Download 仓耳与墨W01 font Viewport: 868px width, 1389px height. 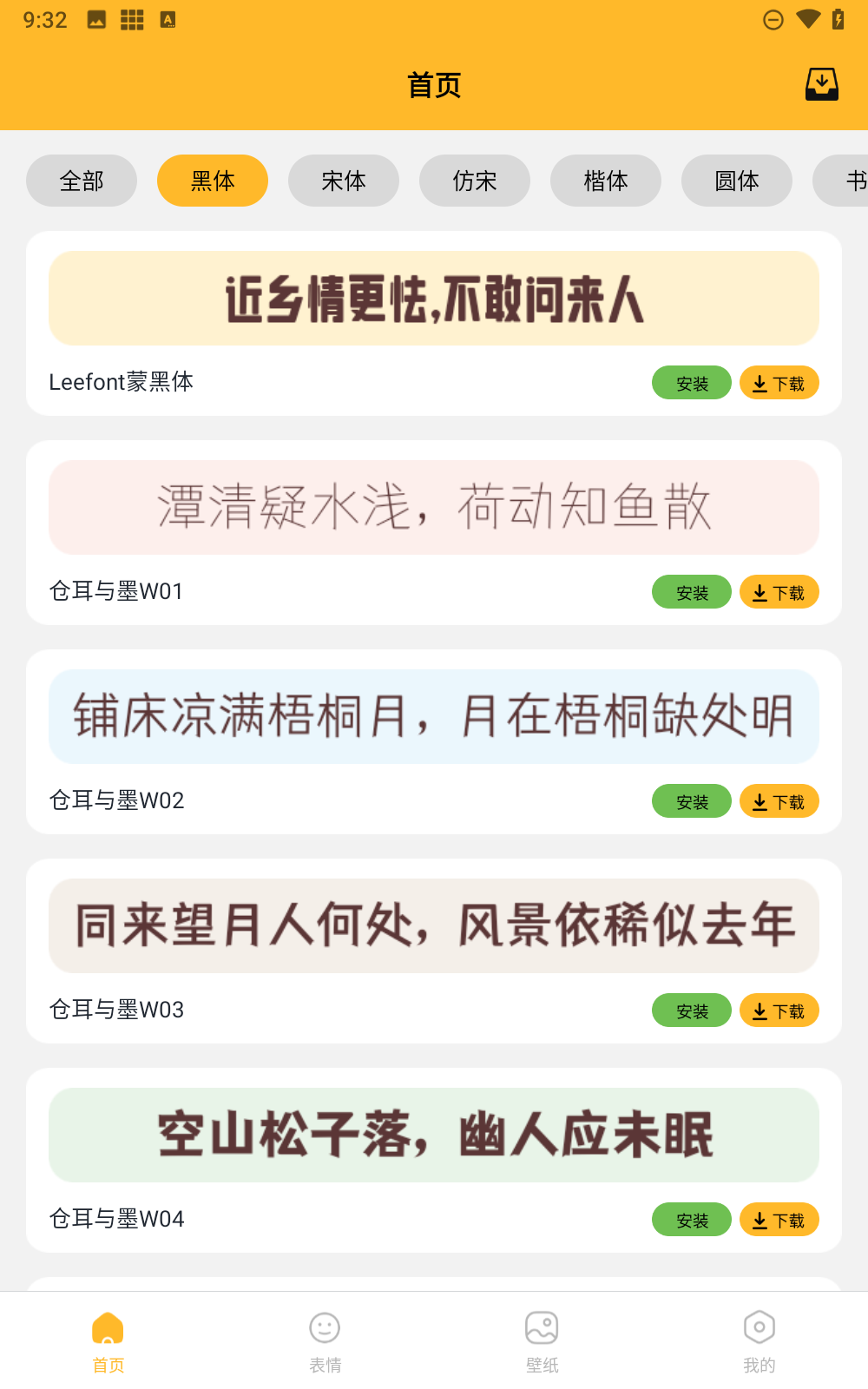pos(779,592)
